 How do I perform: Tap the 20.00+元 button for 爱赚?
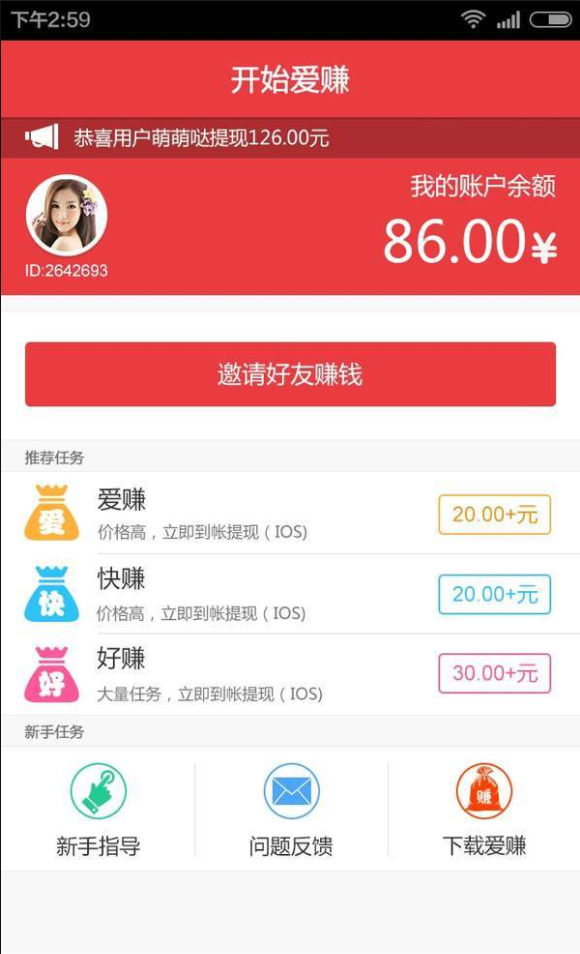494,515
